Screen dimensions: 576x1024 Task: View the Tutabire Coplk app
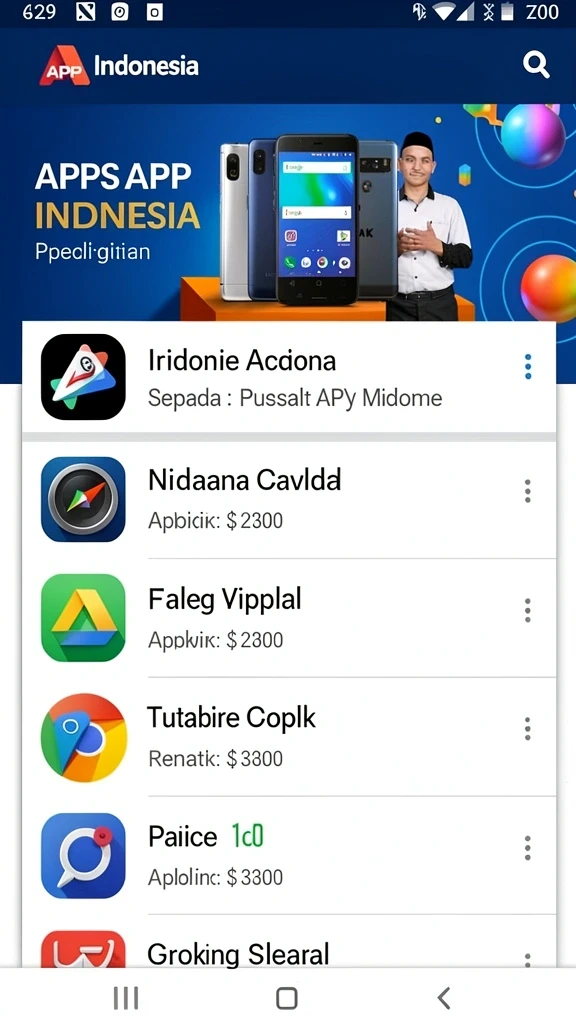[289, 737]
